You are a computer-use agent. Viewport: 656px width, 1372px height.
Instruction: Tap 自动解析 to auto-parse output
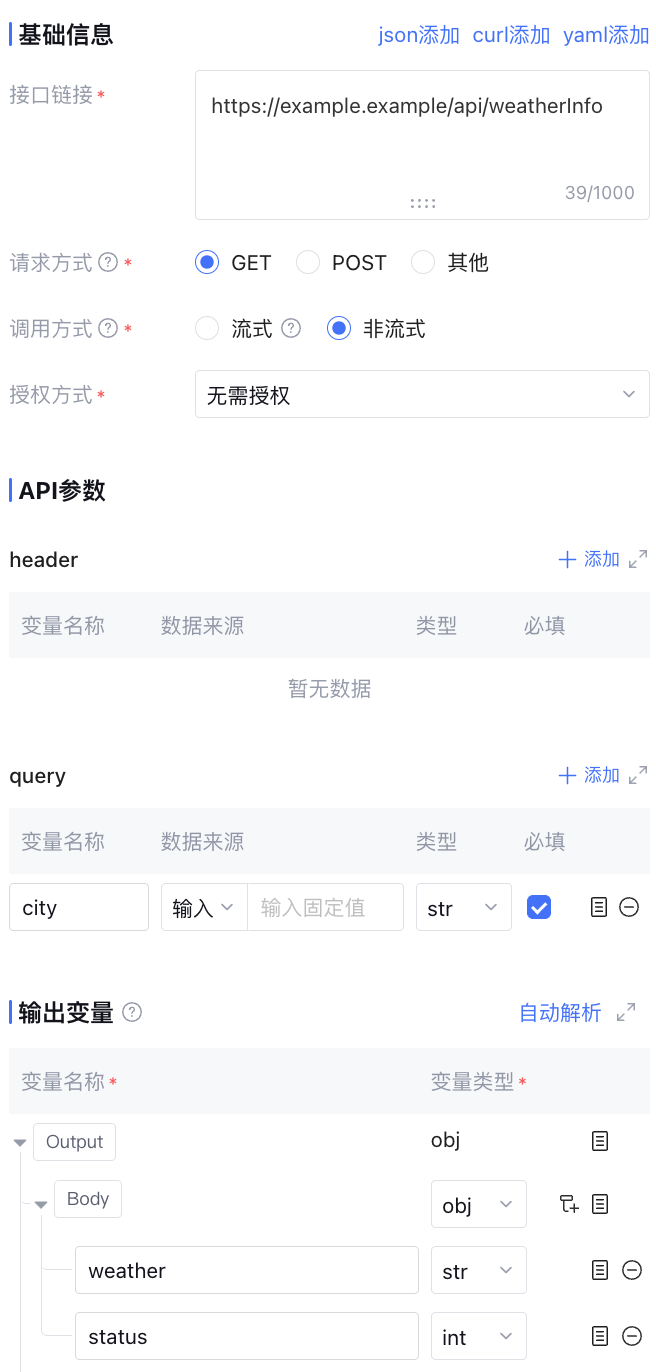[x=560, y=1013]
